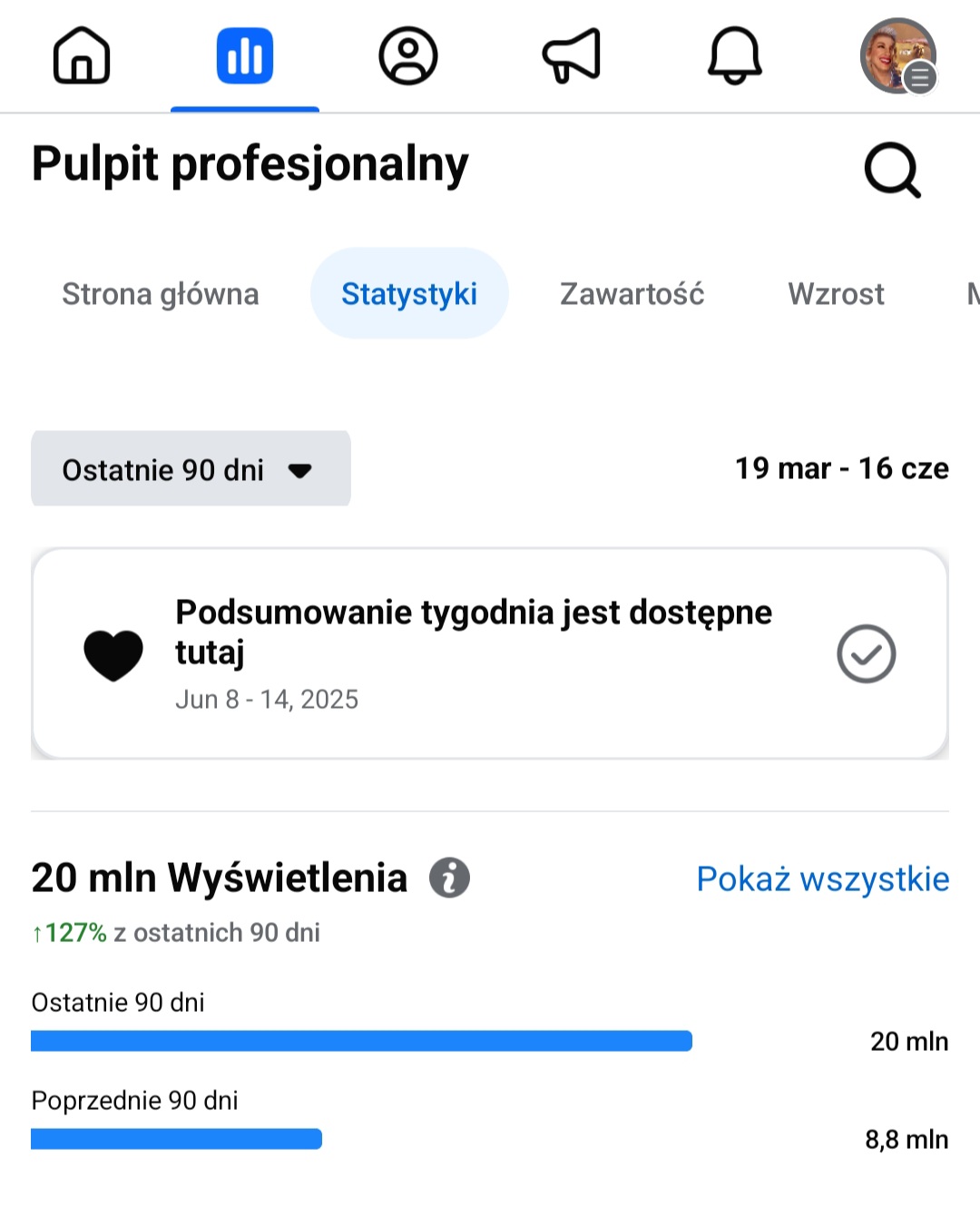The width and height of the screenshot is (980, 1216).
Task: Open the notifications bell
Action: [735, 56]
